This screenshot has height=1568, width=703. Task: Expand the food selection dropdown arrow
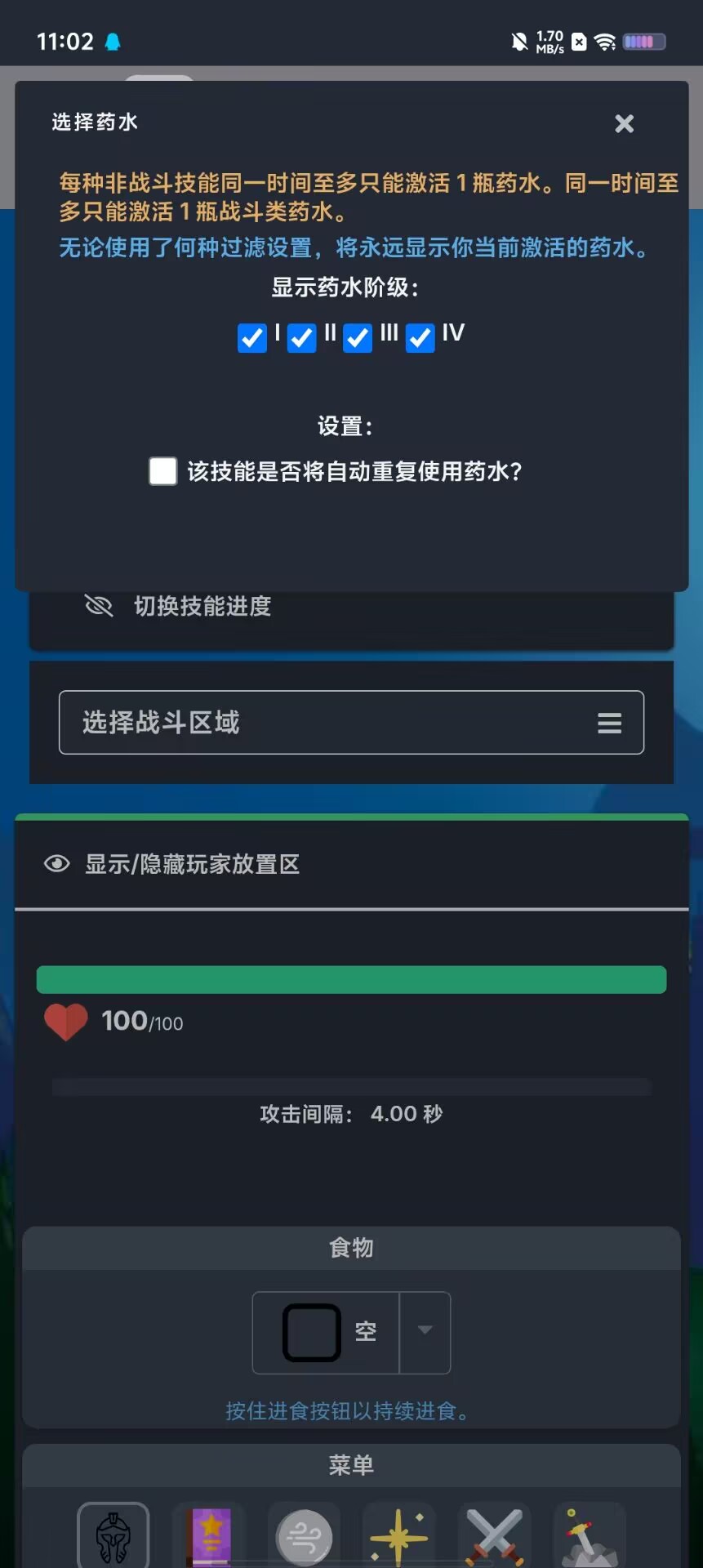pyautogui.click(x=425, y=1333)
